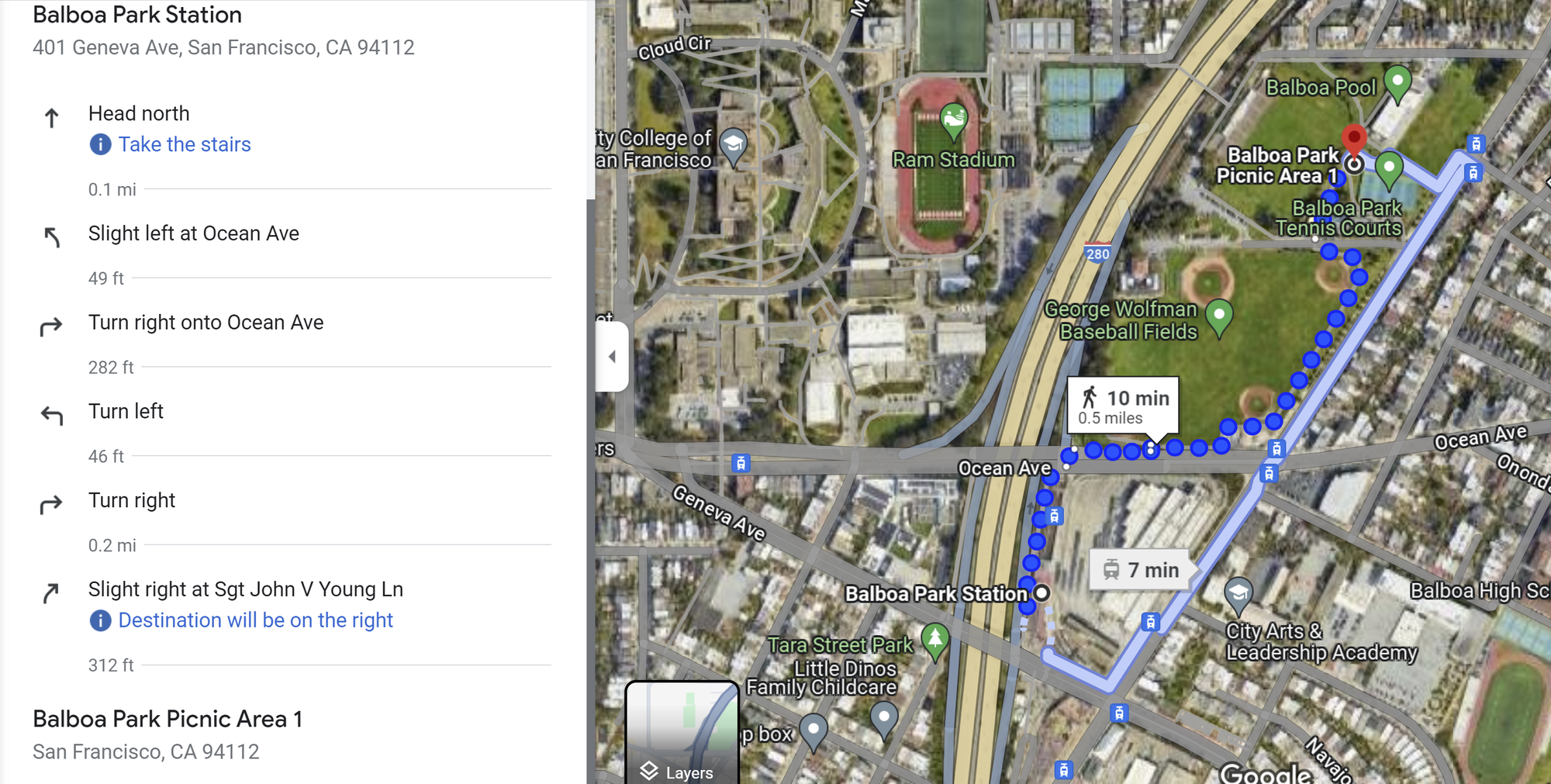Select the Head north direction step

[139, 114]
